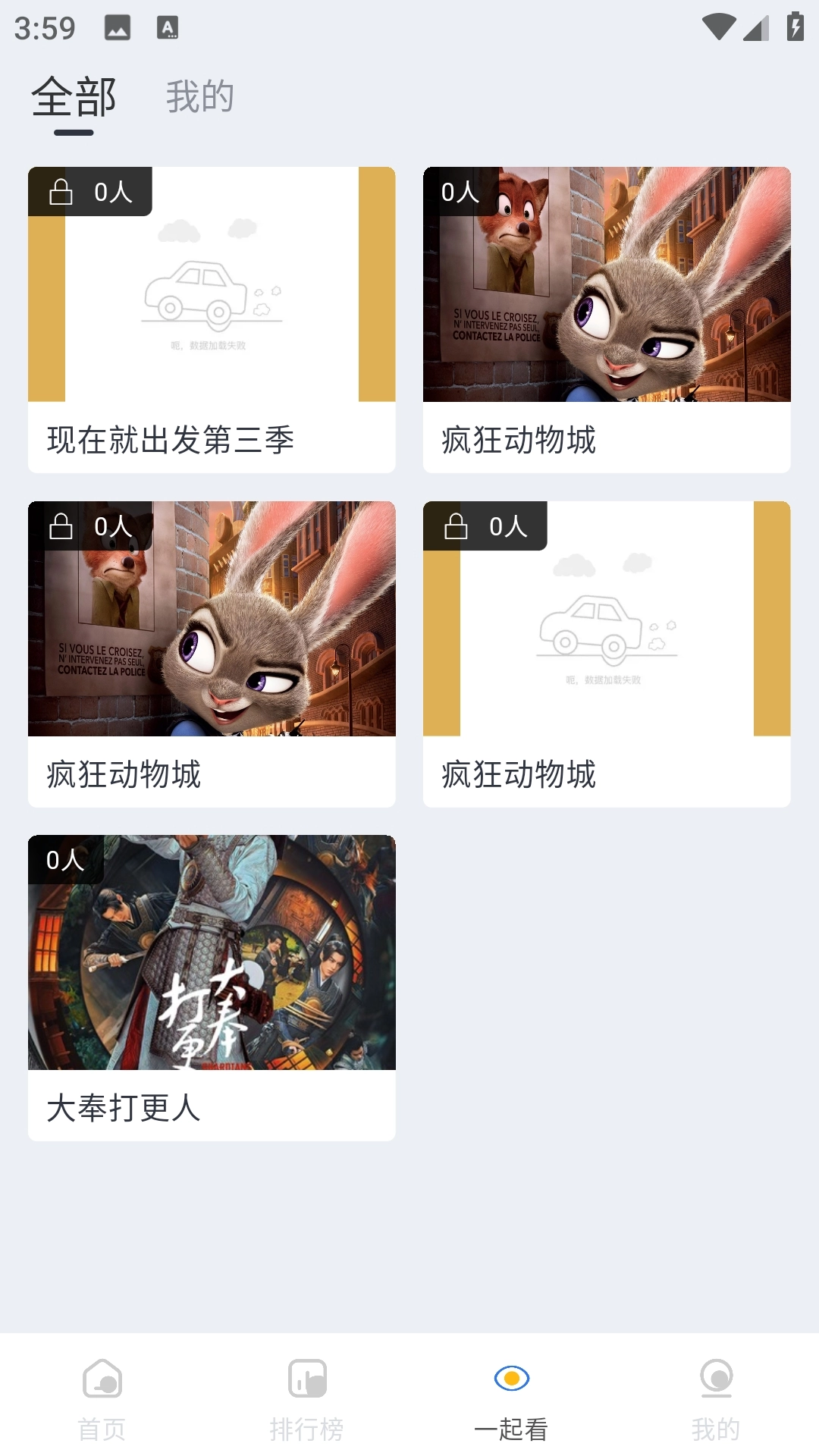Click the Wi-Fi icon in the status bar
The image size is (819, 1456).
719,27
